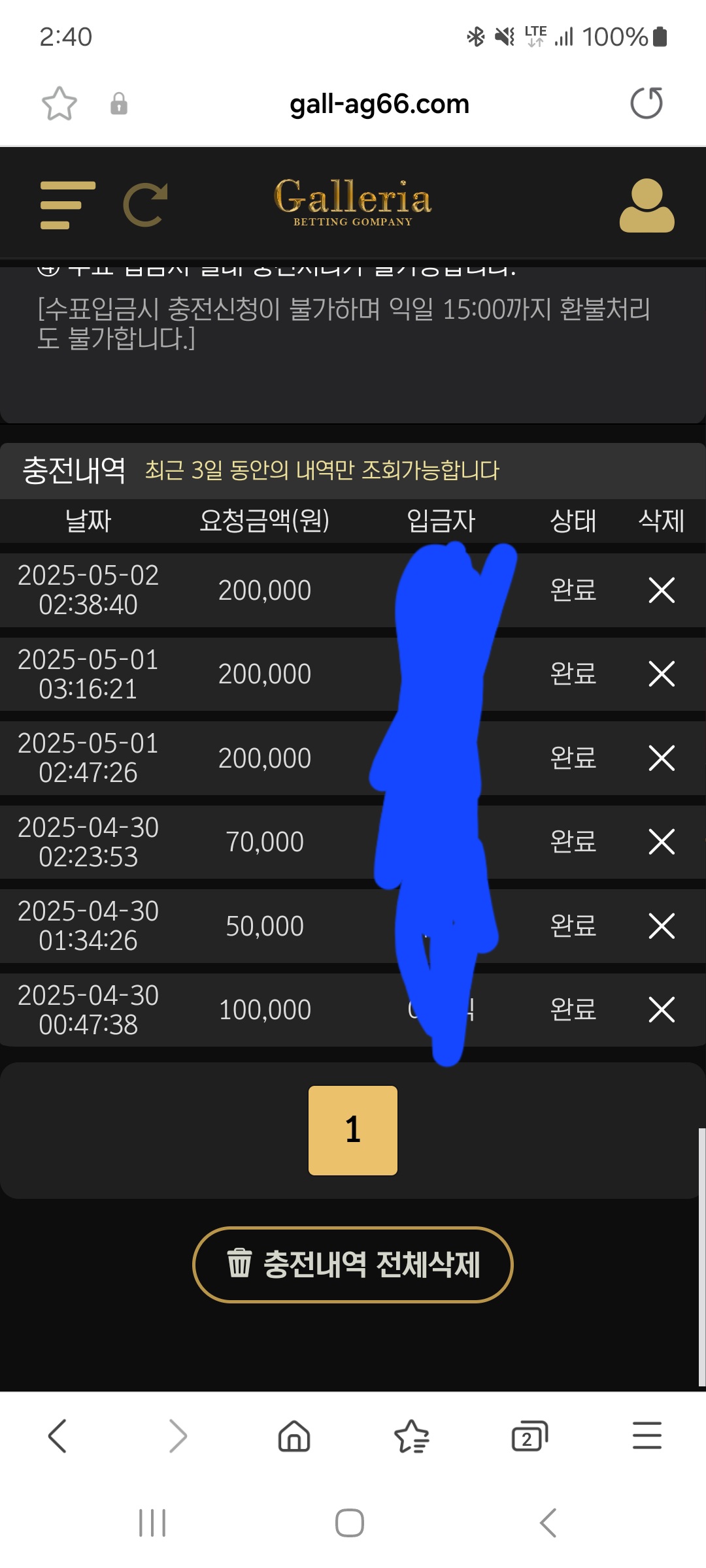Remove the 50,000 won charge entry
This screenshot has width=706, height=1568.
(x=661, y=926)
